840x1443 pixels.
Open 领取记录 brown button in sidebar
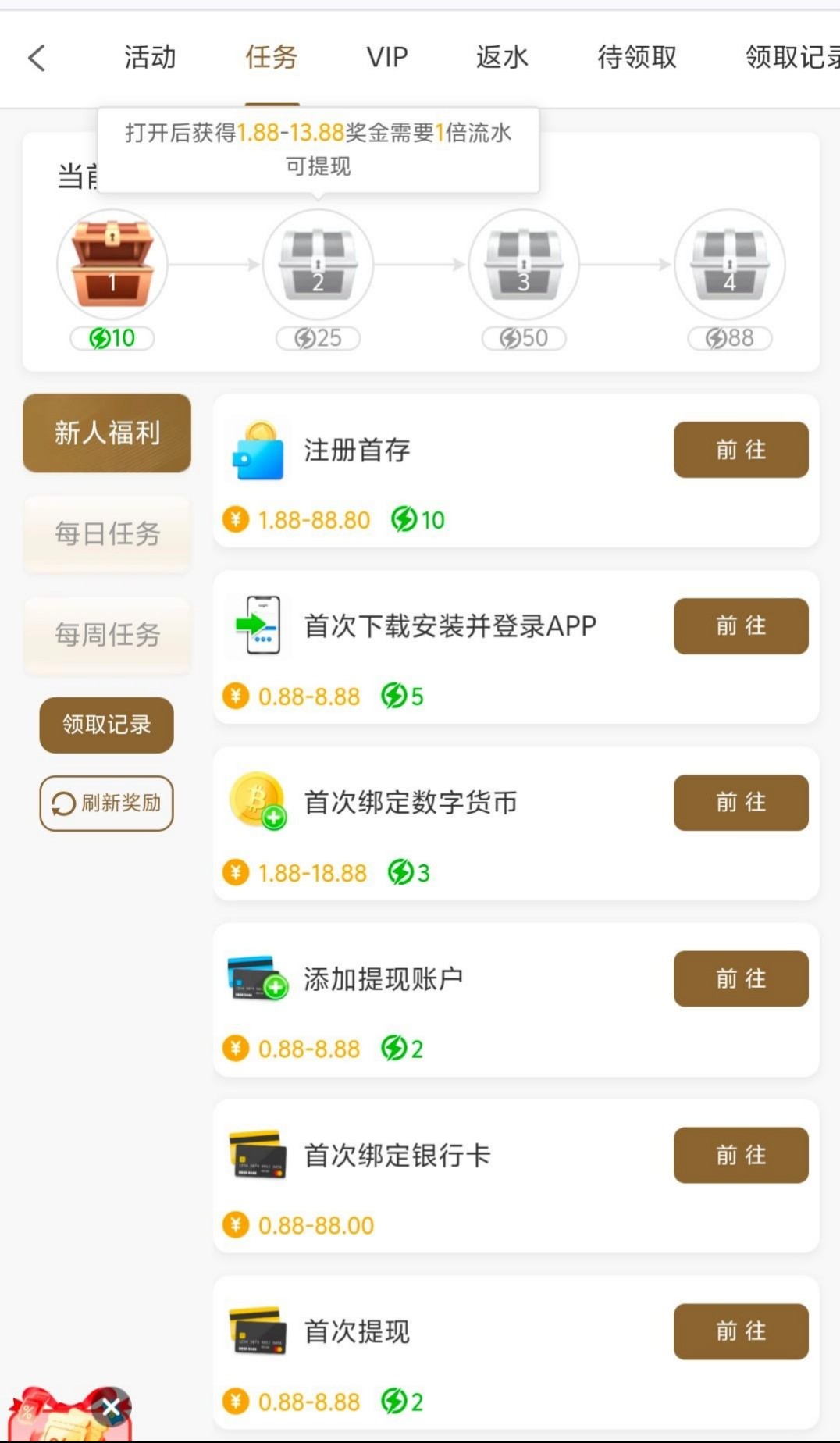[x=107, y=725]
